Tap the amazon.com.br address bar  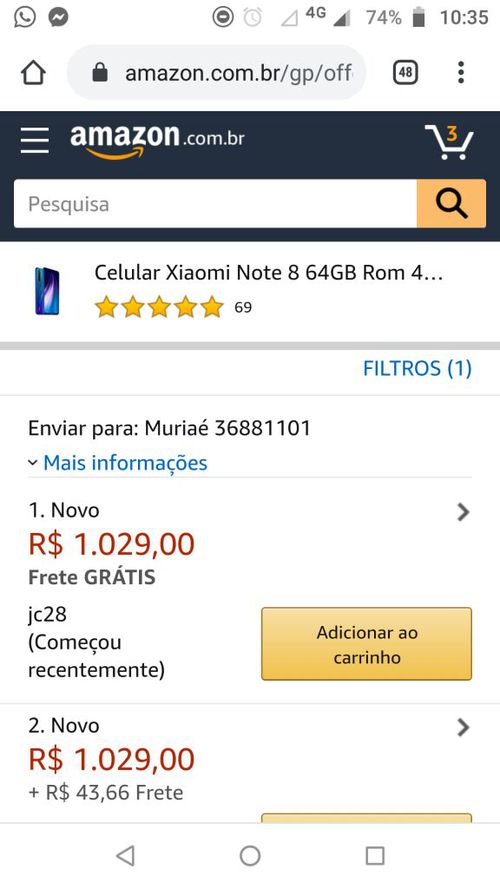click(217, 73)
